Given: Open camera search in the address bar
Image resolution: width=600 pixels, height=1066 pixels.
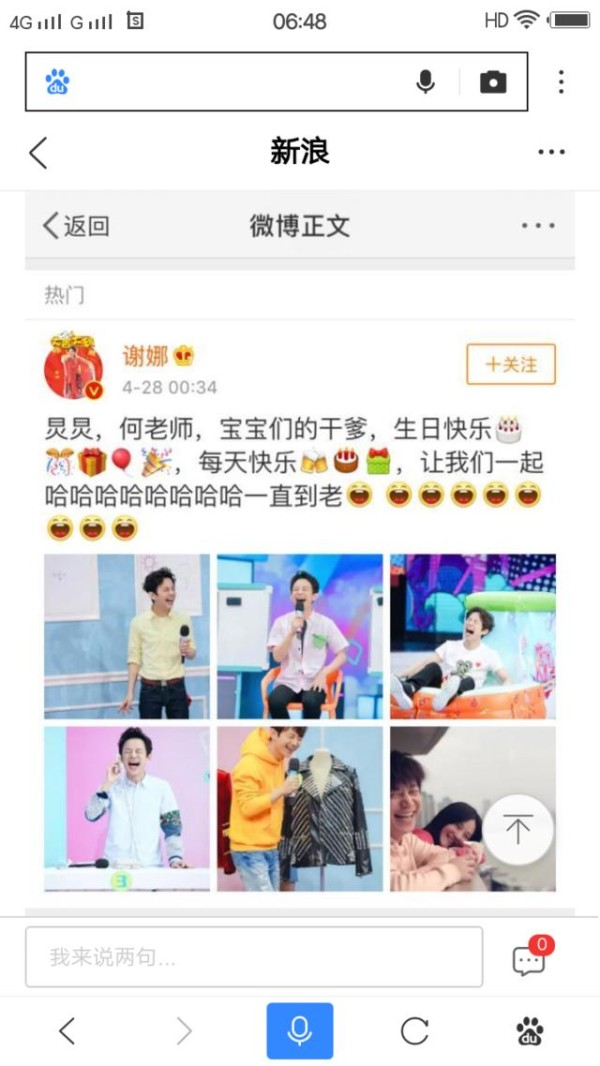Looking at the screenshot, I should [493, 82].
